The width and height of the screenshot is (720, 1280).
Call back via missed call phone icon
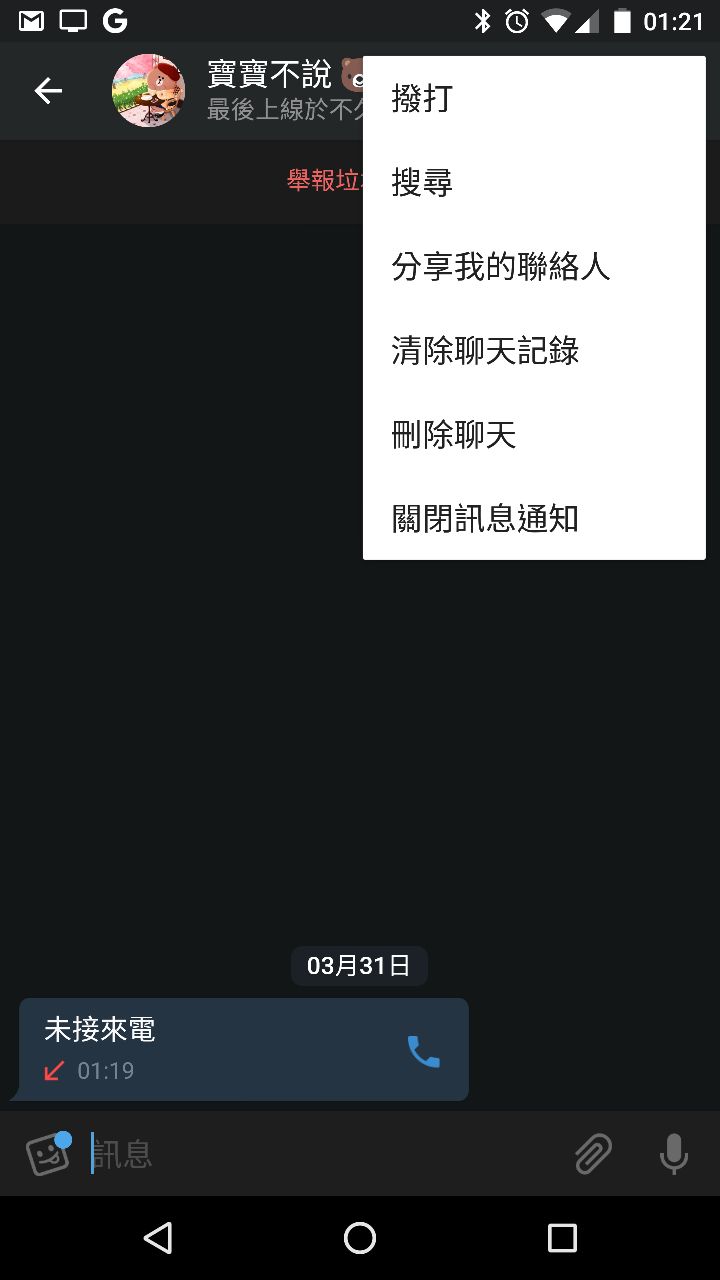(423, 1051)
